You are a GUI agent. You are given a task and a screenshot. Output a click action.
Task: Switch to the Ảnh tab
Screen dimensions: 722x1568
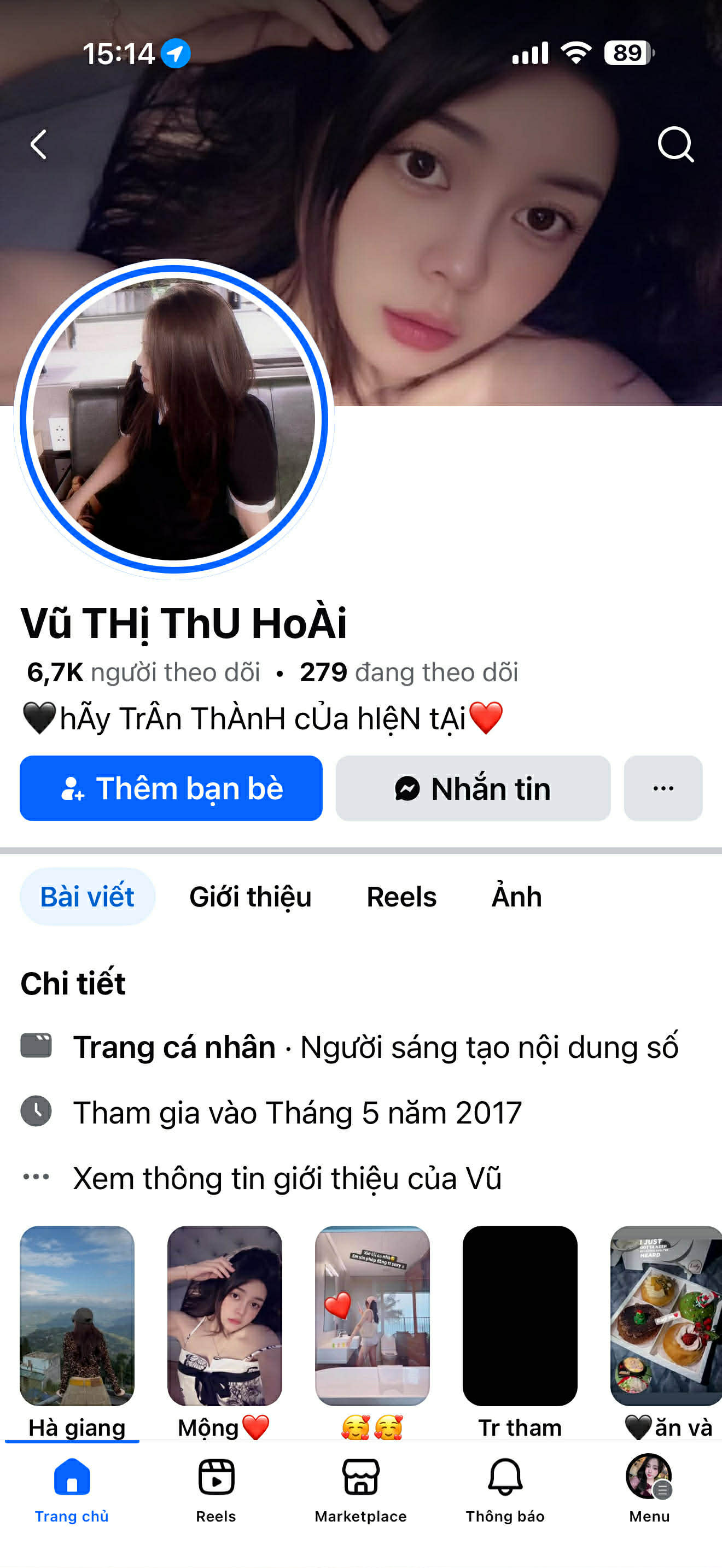pos(516,896)
